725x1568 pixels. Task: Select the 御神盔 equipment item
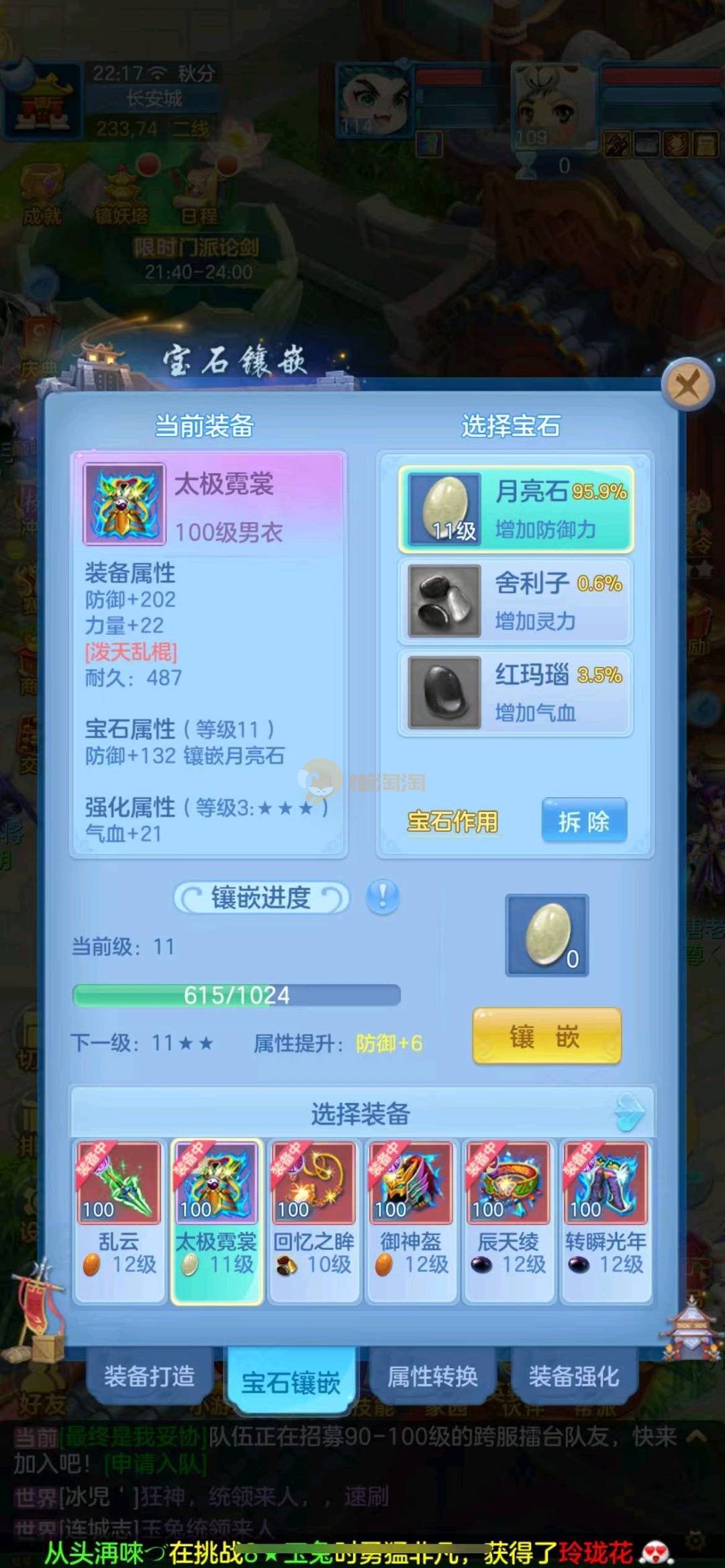coord(411,1222)
